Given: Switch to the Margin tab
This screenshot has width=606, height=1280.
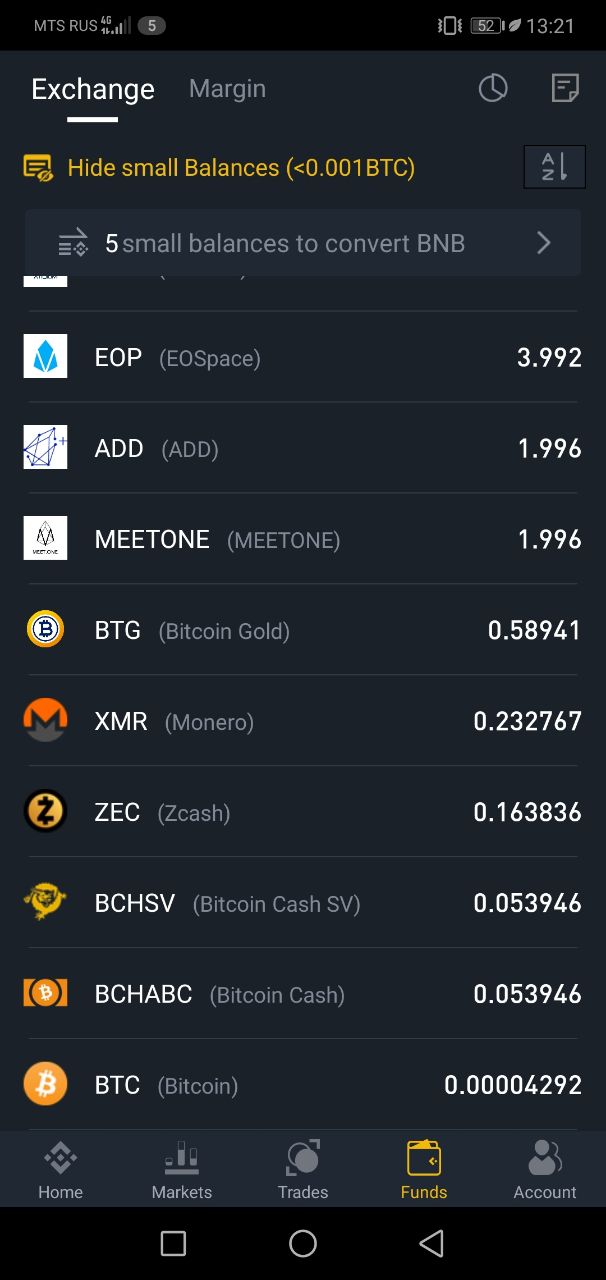Looking at the screenshot, I should pyautogui.click(x=227, y=89).
